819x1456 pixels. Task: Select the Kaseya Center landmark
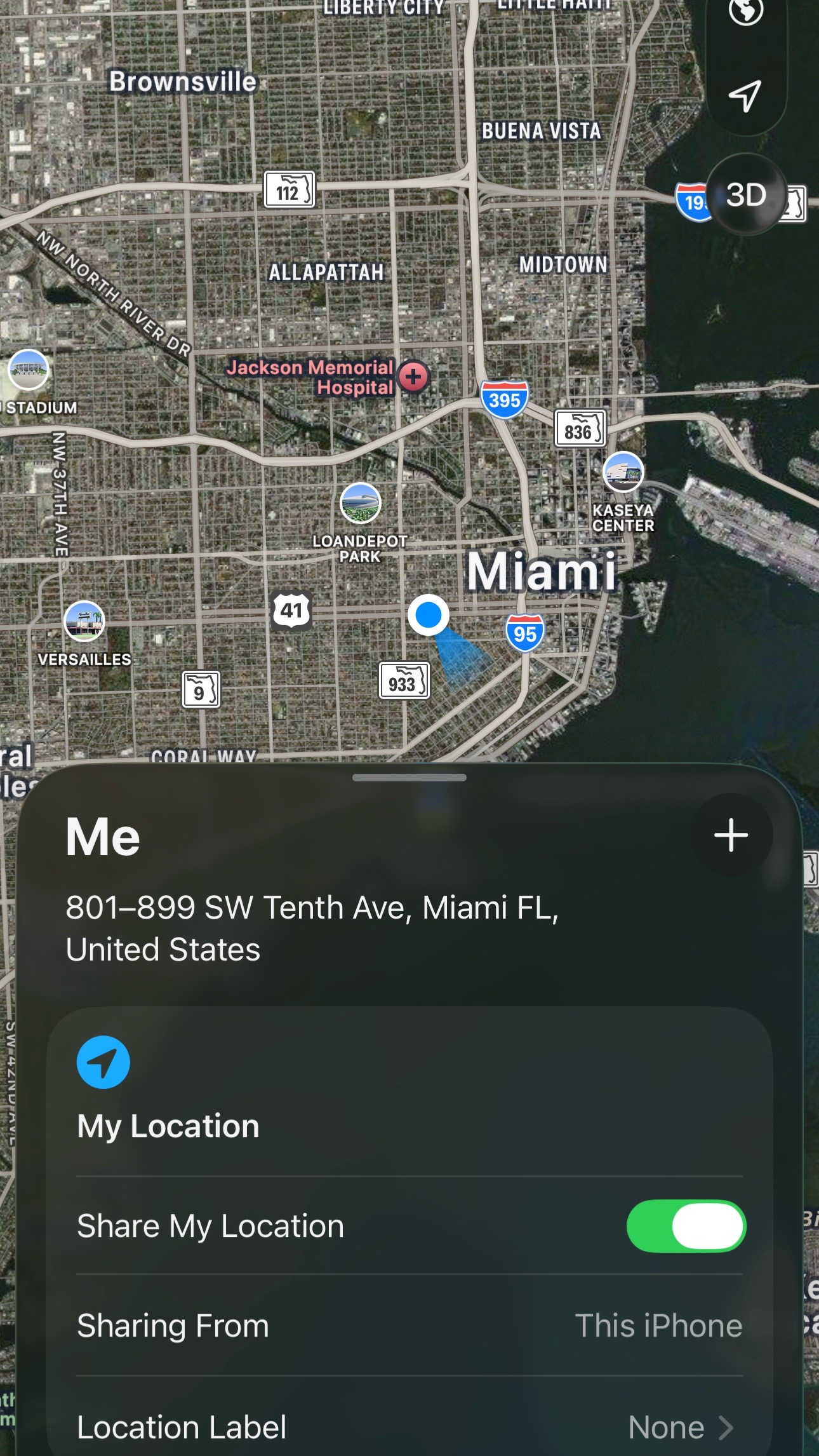[x=623, y=472]
